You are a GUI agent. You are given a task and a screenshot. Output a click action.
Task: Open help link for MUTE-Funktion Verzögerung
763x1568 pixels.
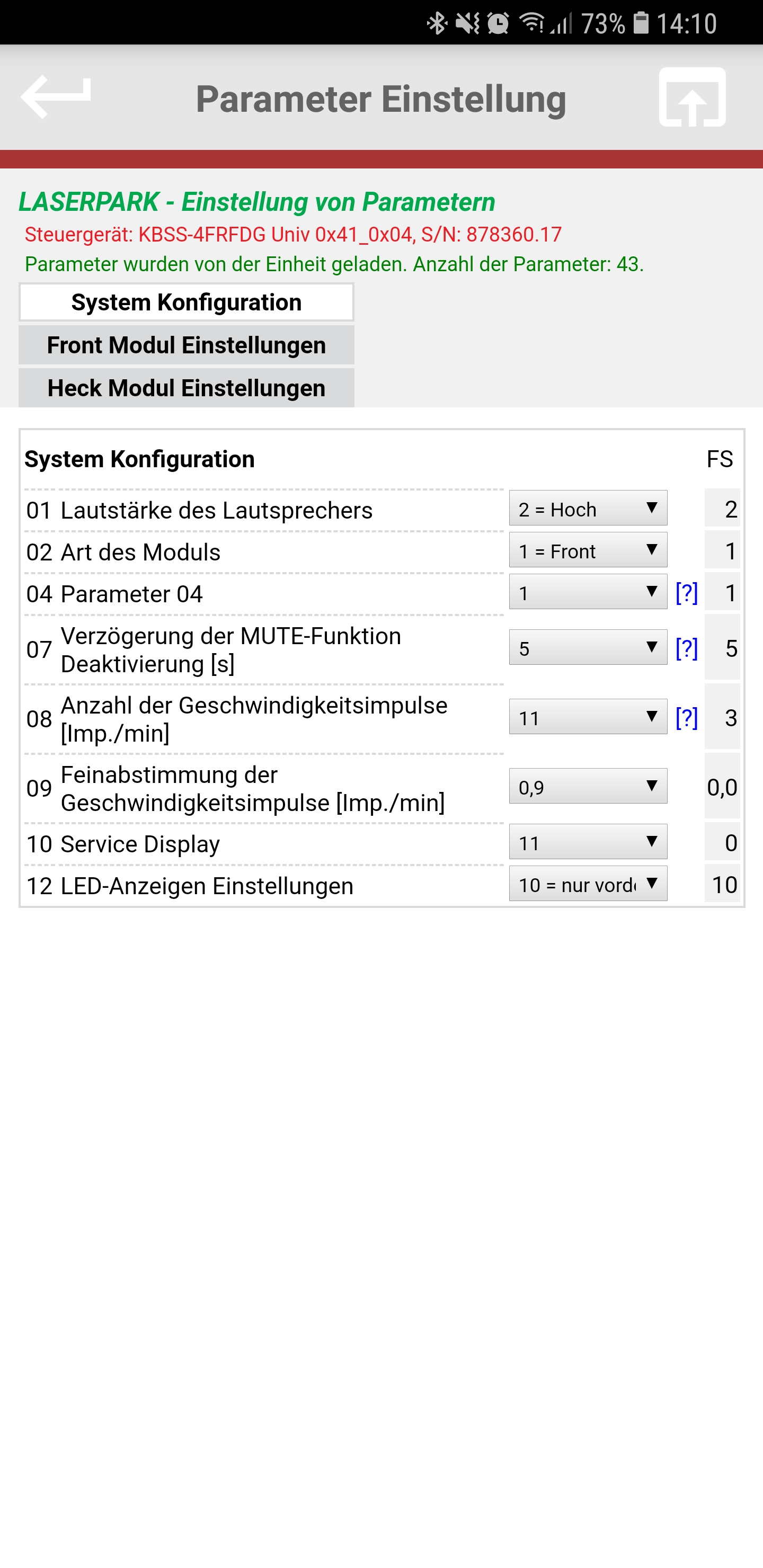tap(686, 649)
